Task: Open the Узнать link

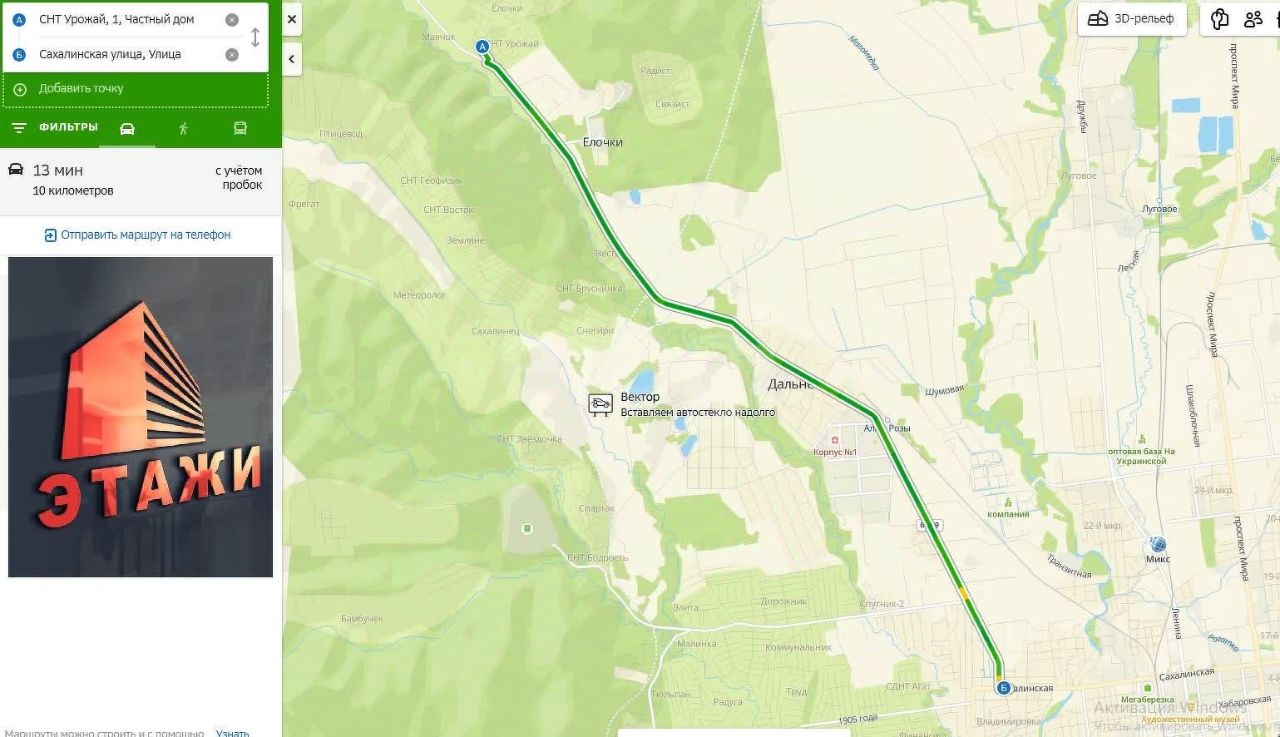Action: click(232, 732)
